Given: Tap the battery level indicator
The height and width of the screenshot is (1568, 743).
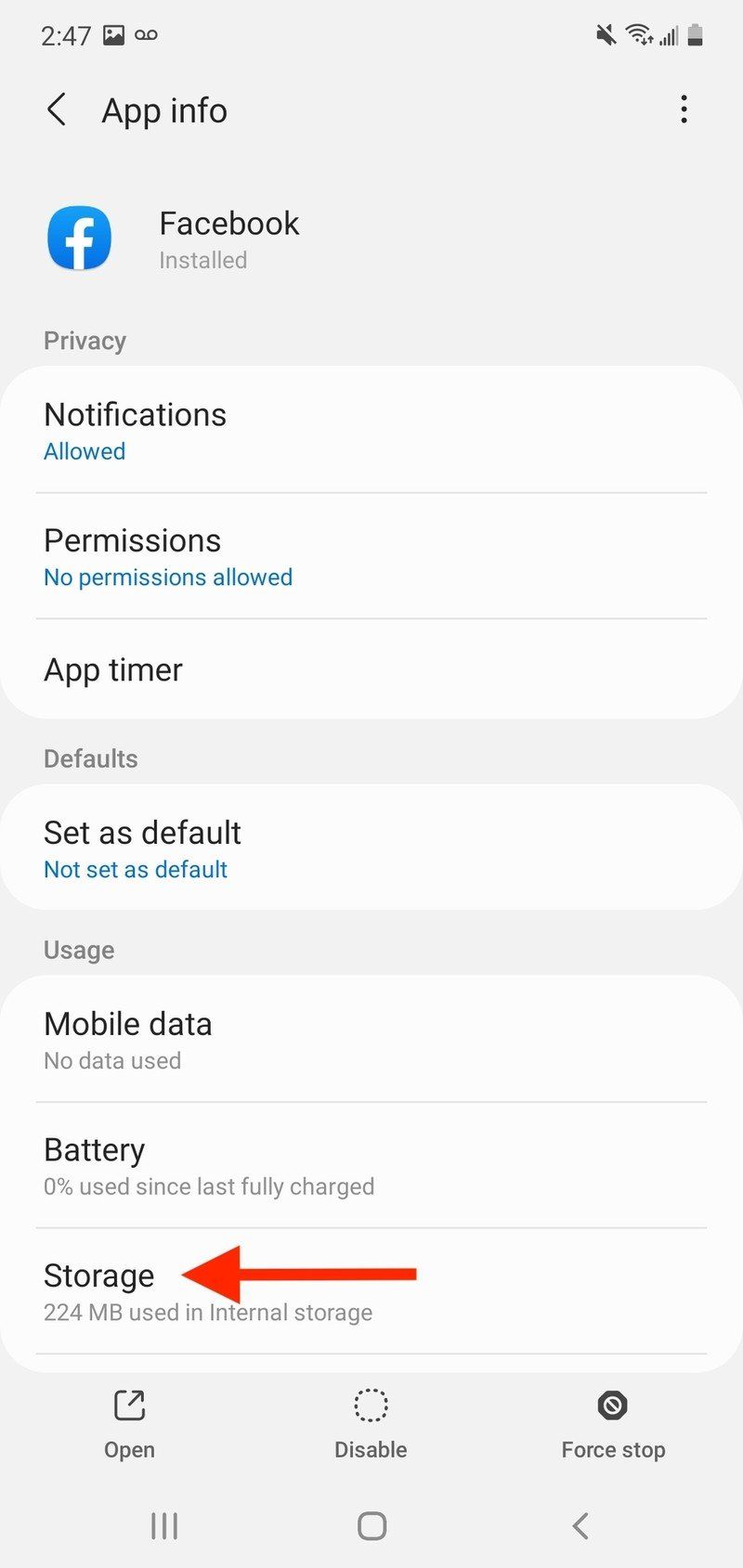Looking at the screenshot, I should (x=695, y=34).
